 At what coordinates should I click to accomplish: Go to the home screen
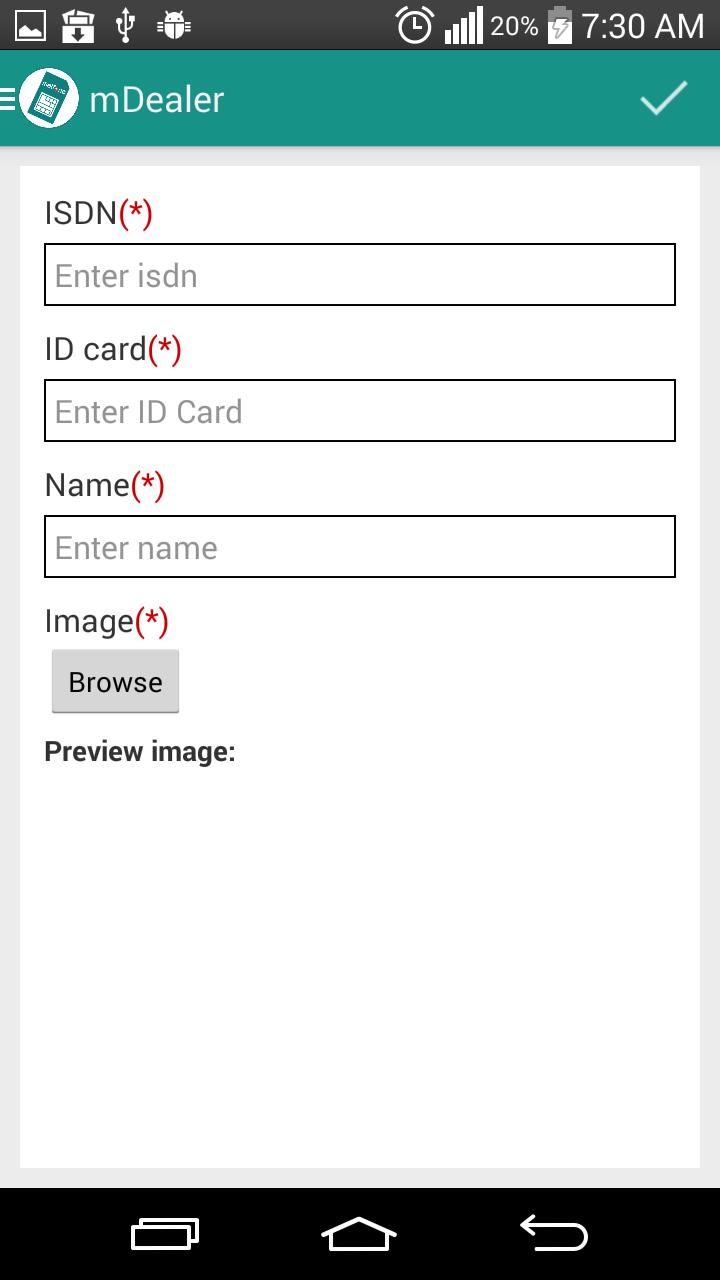tap(359, 1233)
